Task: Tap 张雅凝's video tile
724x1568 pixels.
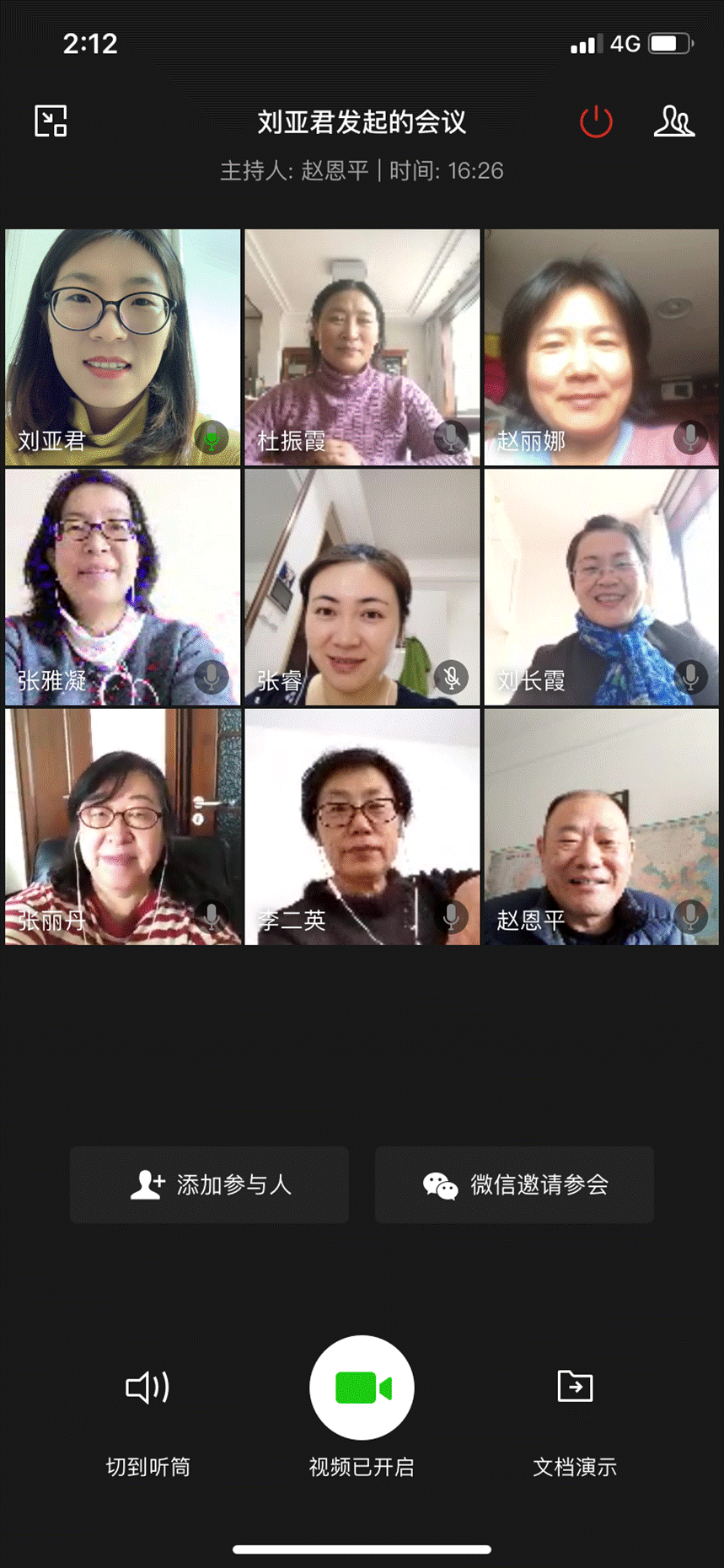Action: pyautogui.click(x=123, y=587)
